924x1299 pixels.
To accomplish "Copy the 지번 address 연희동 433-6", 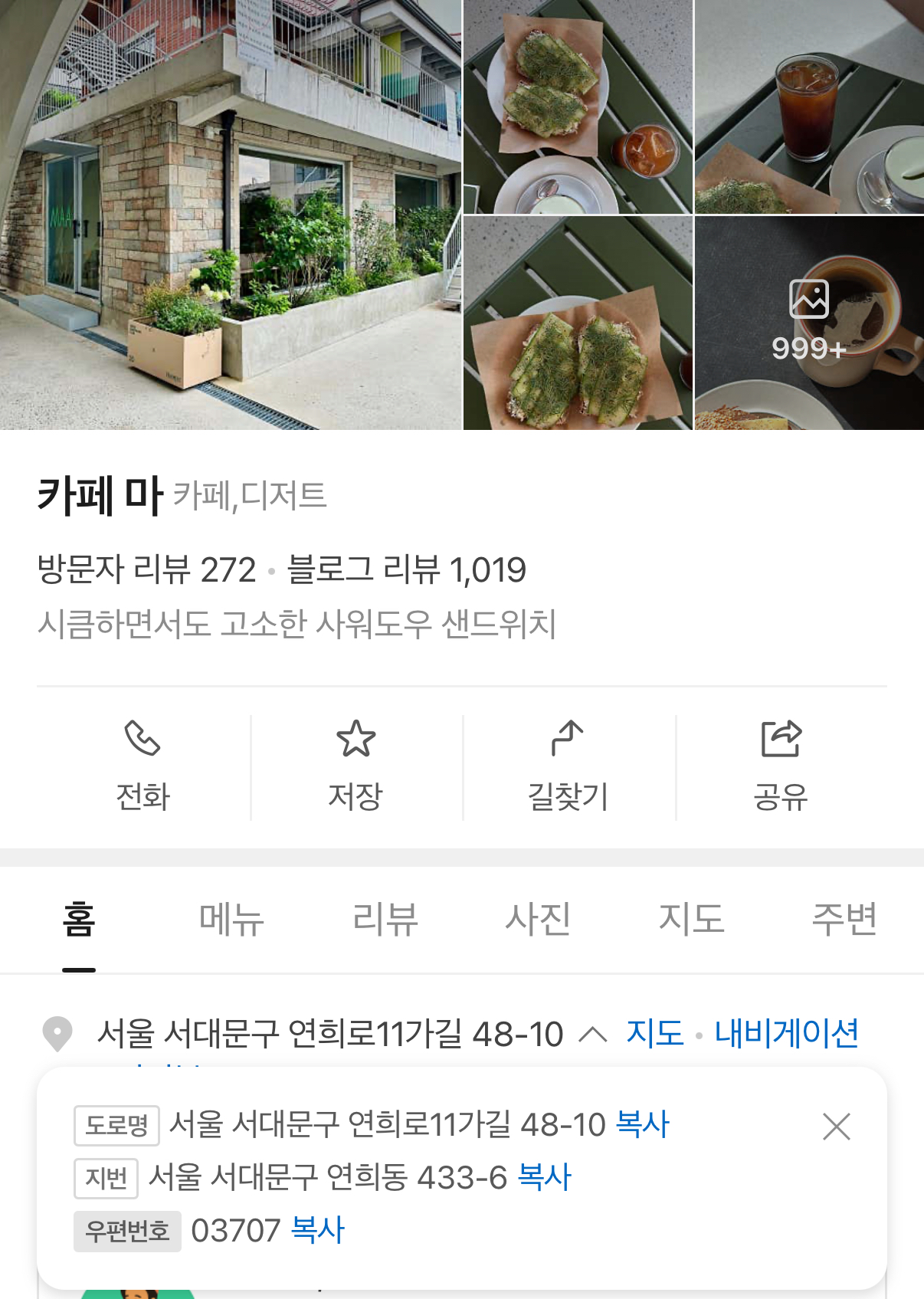I will point(544,1177).
